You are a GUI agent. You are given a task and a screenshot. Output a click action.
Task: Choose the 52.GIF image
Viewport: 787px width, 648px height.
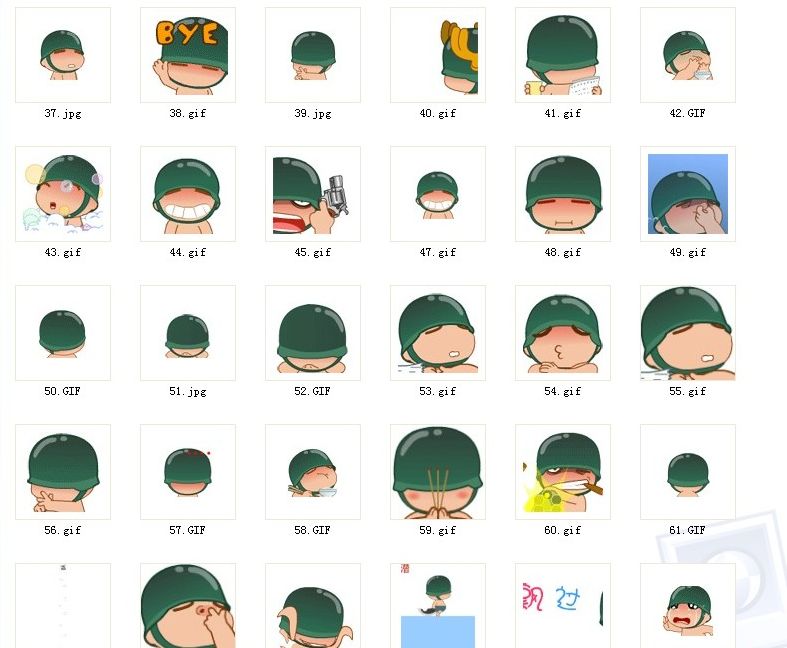pyautogui.click(x=313, y=333)
